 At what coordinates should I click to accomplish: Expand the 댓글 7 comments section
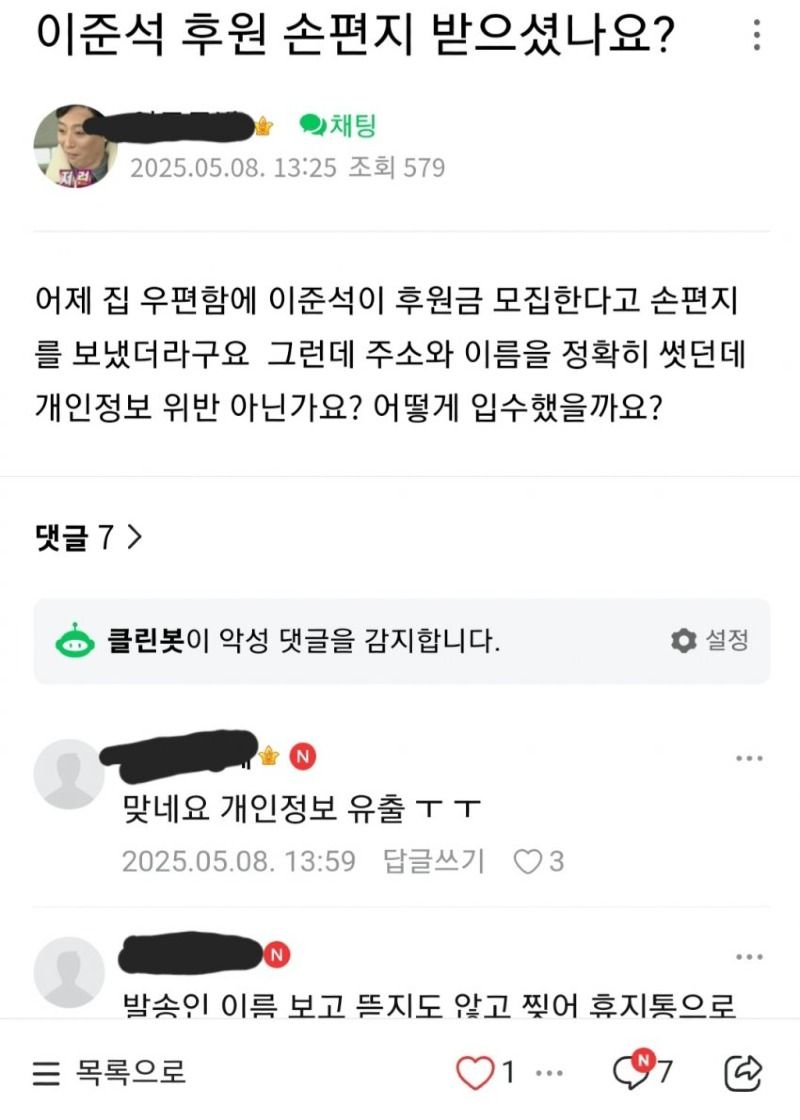(88, 538)
